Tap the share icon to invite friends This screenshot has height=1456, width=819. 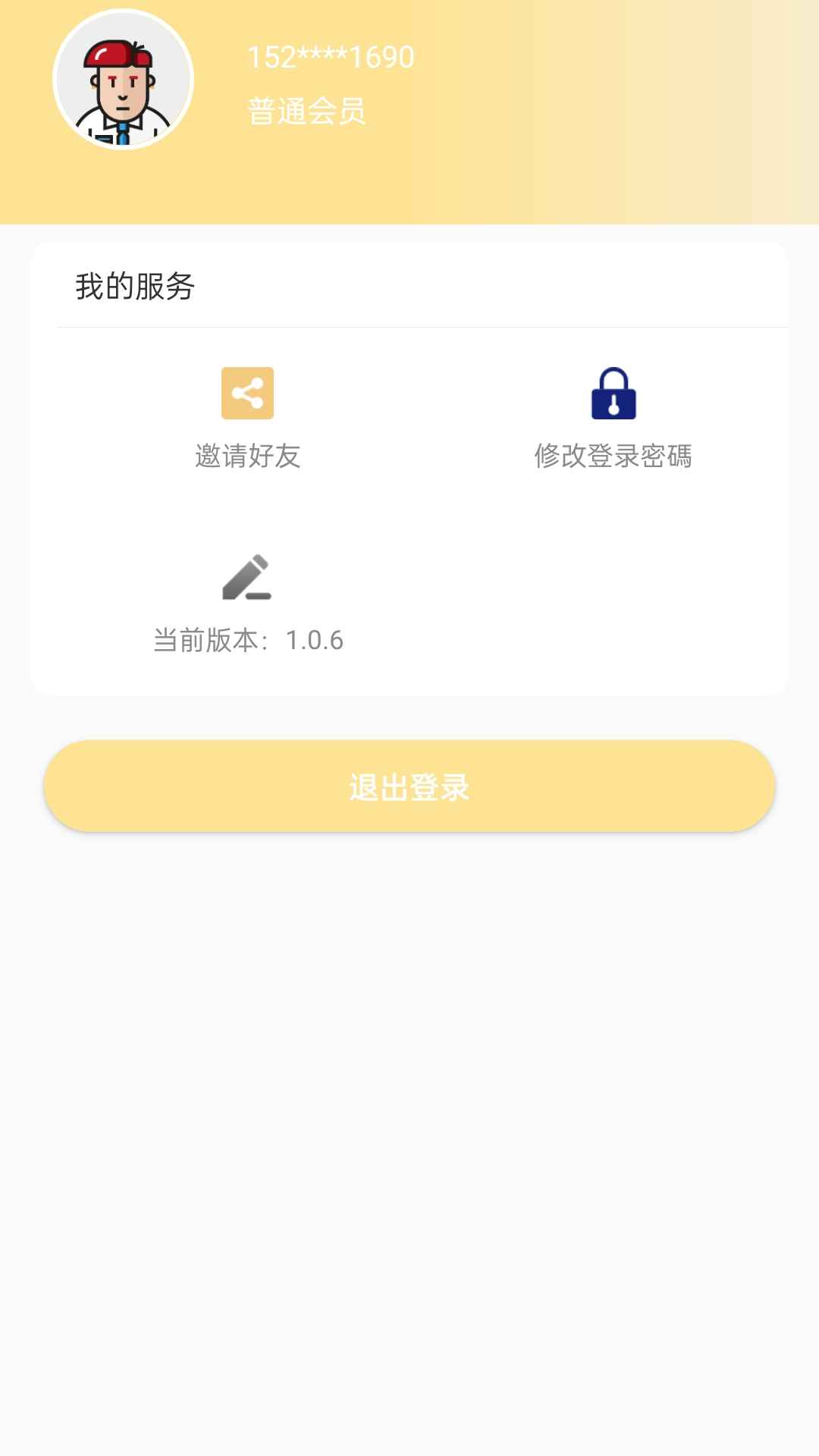247,394
